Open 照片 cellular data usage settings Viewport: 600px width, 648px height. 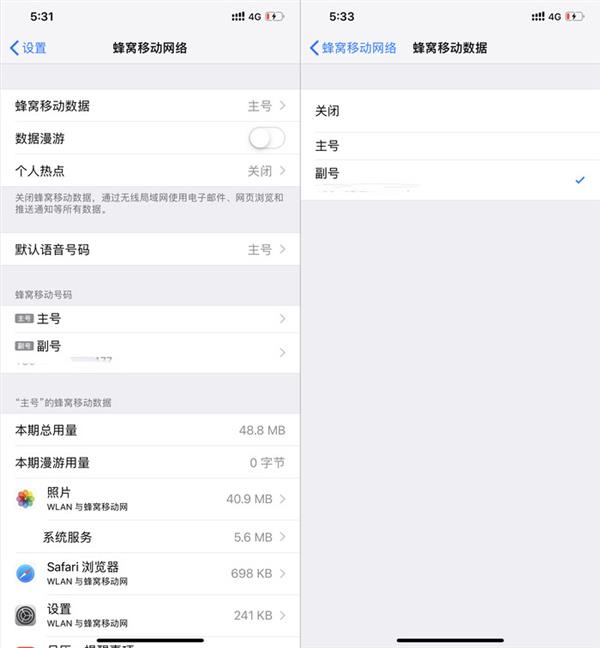tap(150, 498)
